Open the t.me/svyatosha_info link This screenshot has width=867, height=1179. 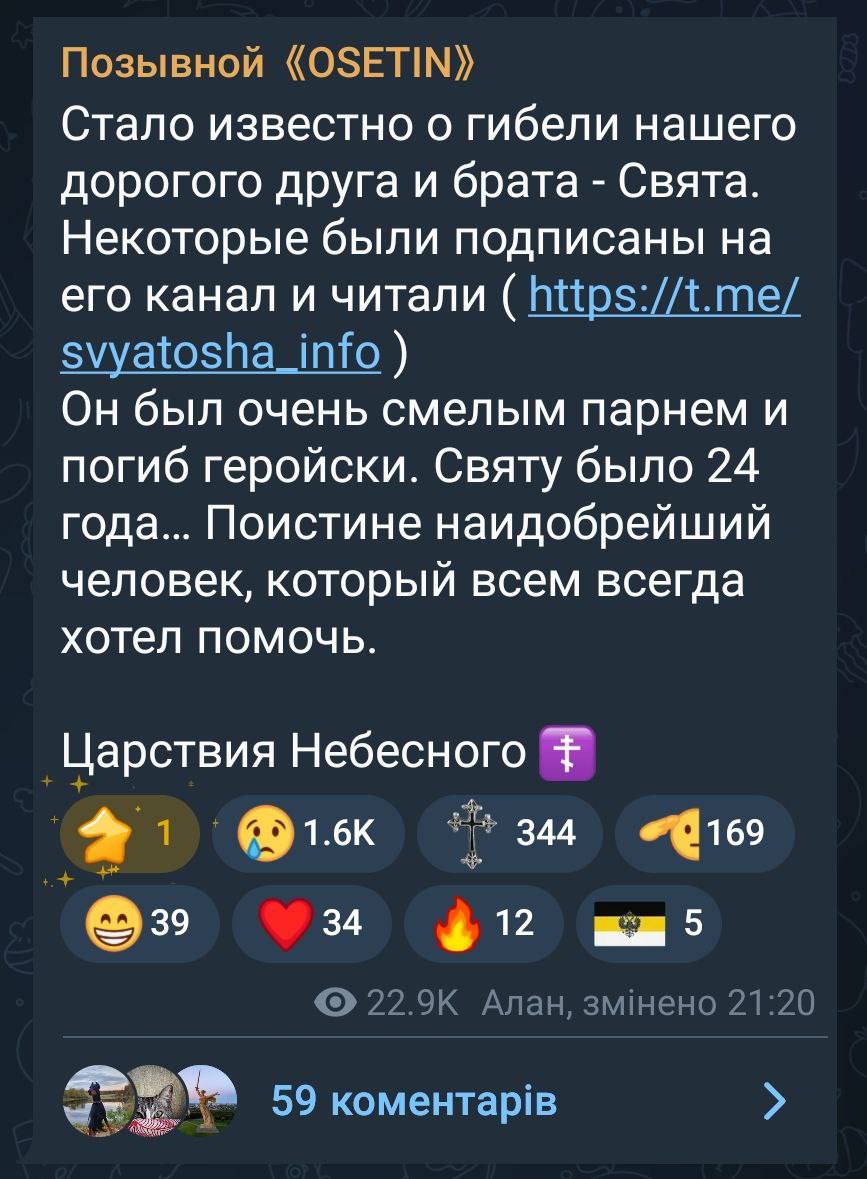pos(662,296)
